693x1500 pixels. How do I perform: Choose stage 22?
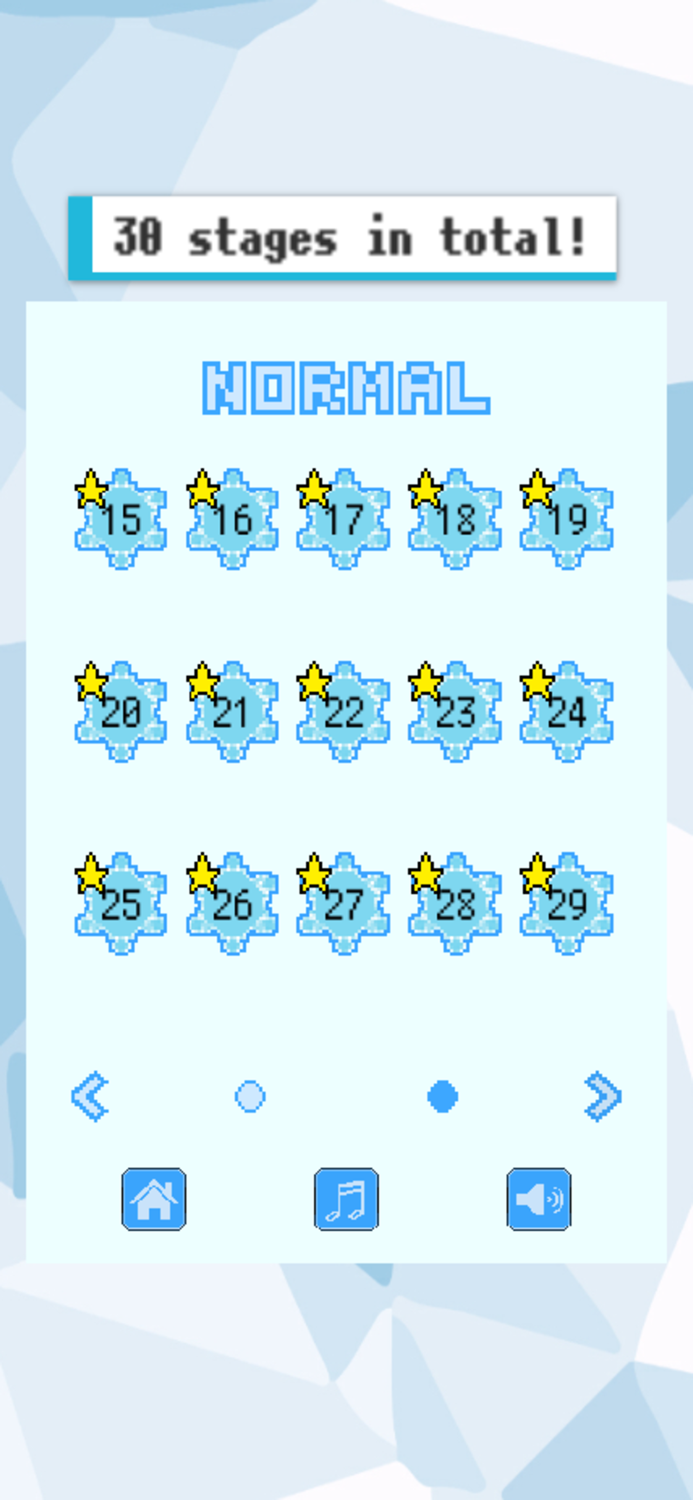tap(343, 711)
